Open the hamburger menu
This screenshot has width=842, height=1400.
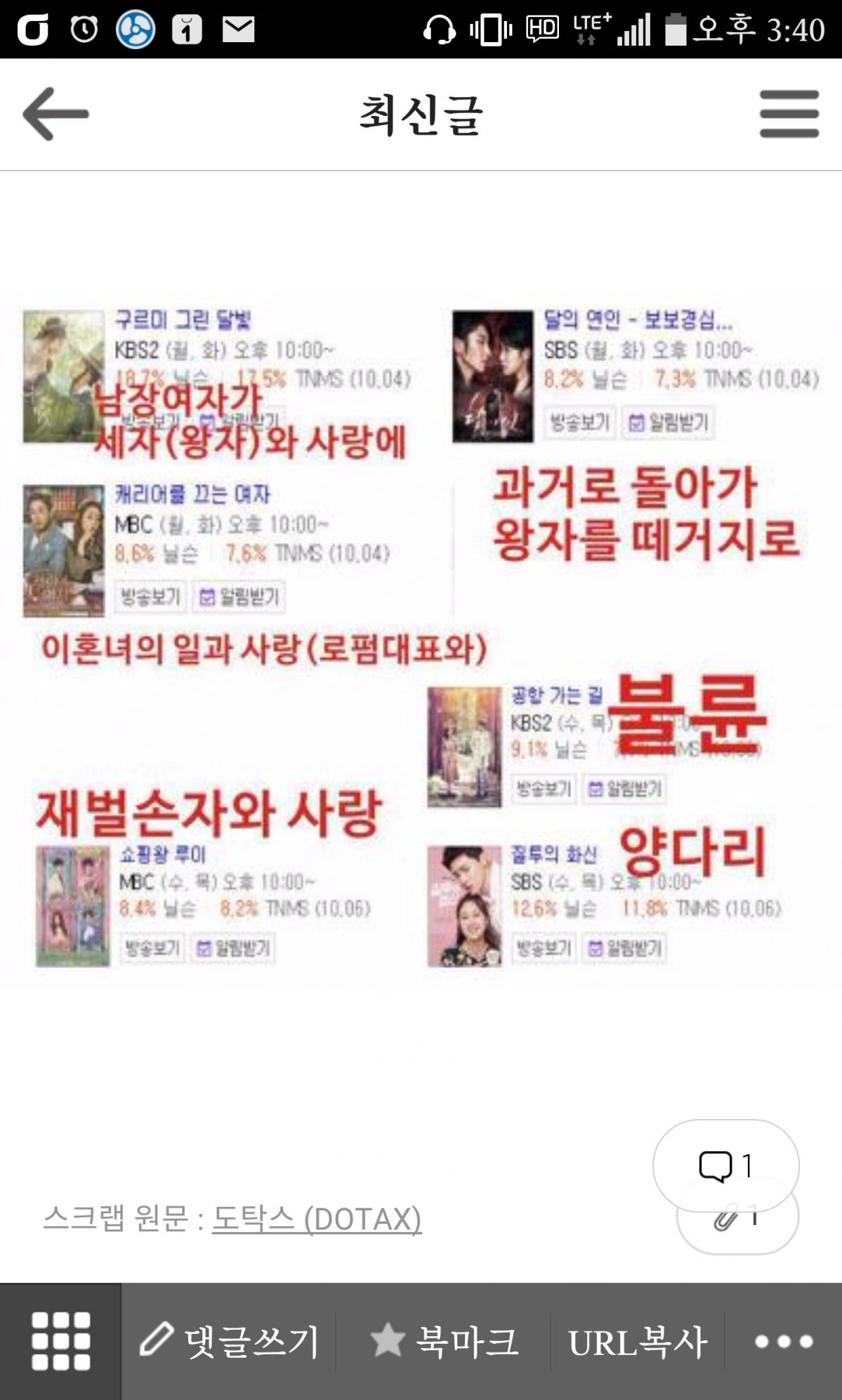point(789,114)
